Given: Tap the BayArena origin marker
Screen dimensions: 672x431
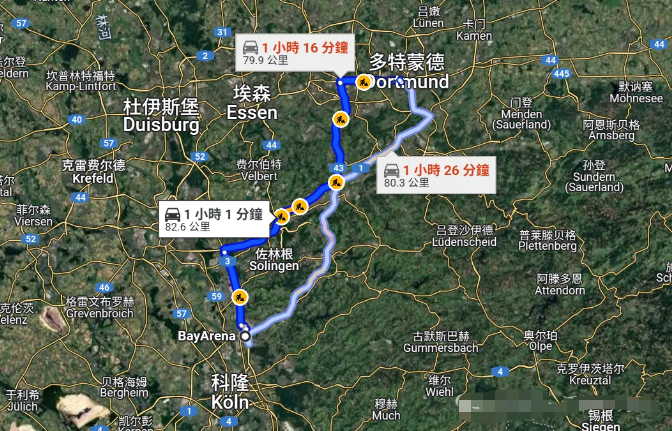Looking at the screenshot, I should tap(245, 337).
